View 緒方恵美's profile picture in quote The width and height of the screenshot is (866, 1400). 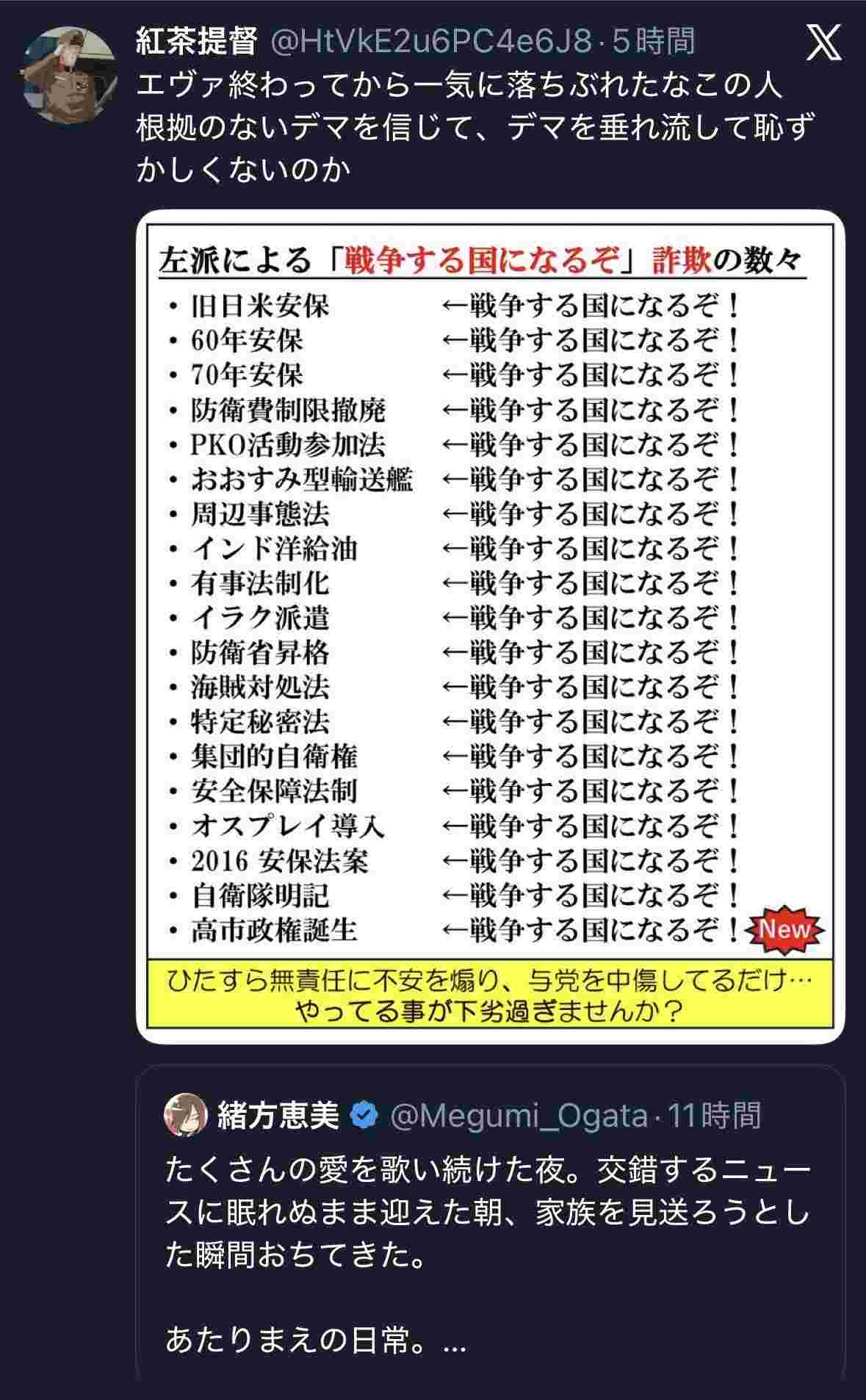(185, 1116)
